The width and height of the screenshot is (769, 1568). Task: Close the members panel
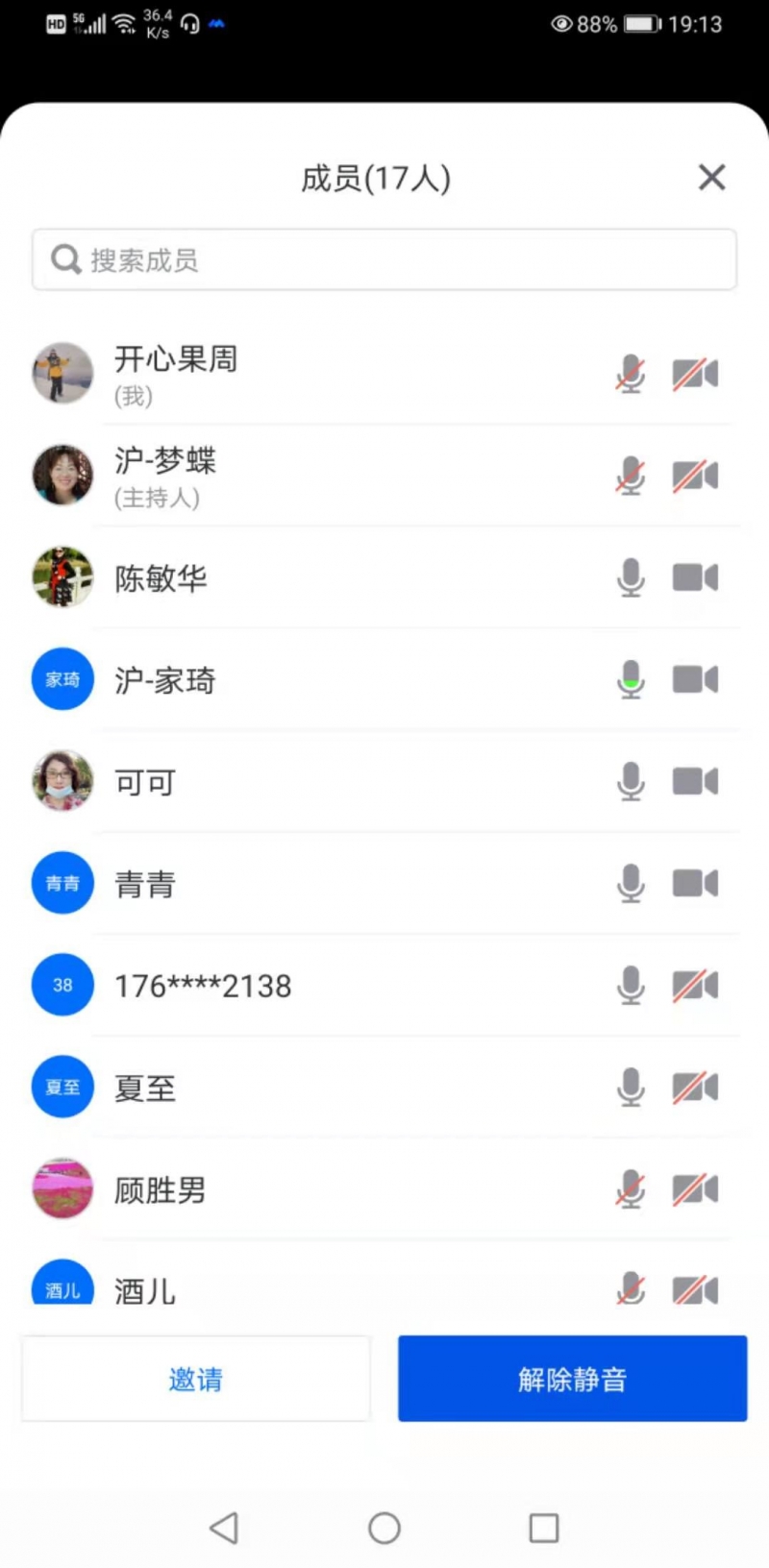pos(711,178)
